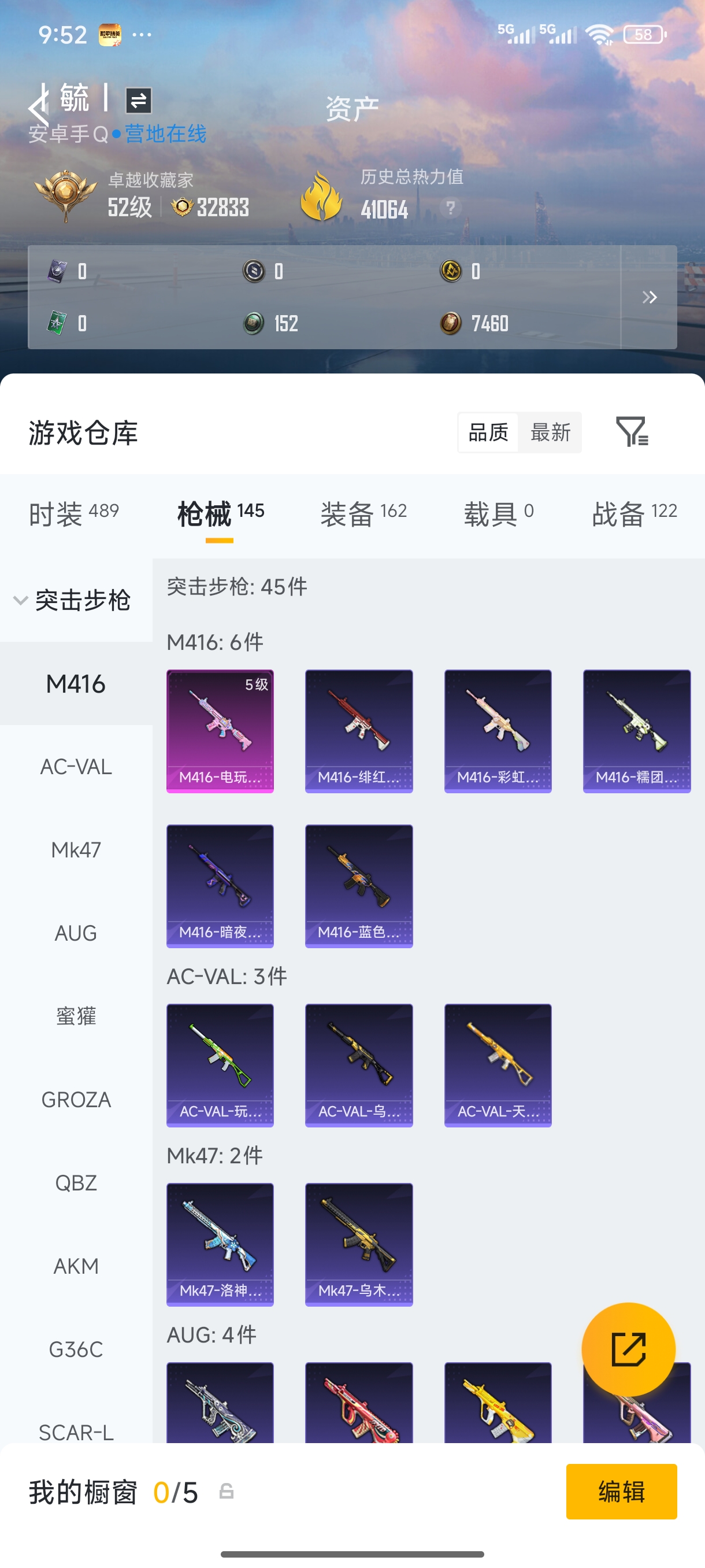Open the M416-电玩 level 5 skin thumbnail
The width and height of the screenshot is (705, 1568).
point(220,730)
